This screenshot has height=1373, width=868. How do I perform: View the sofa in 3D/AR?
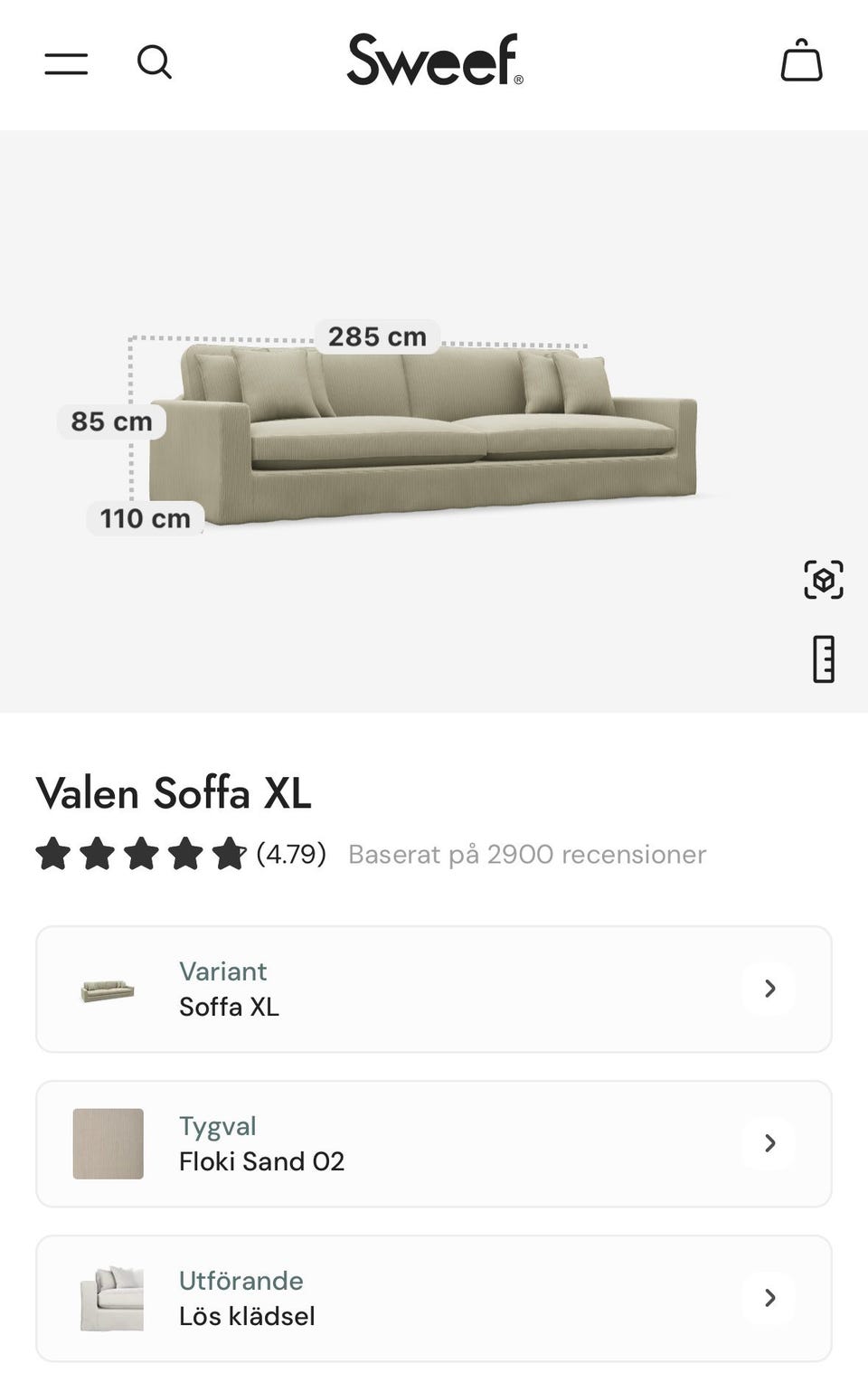click(x=823, y=580)
